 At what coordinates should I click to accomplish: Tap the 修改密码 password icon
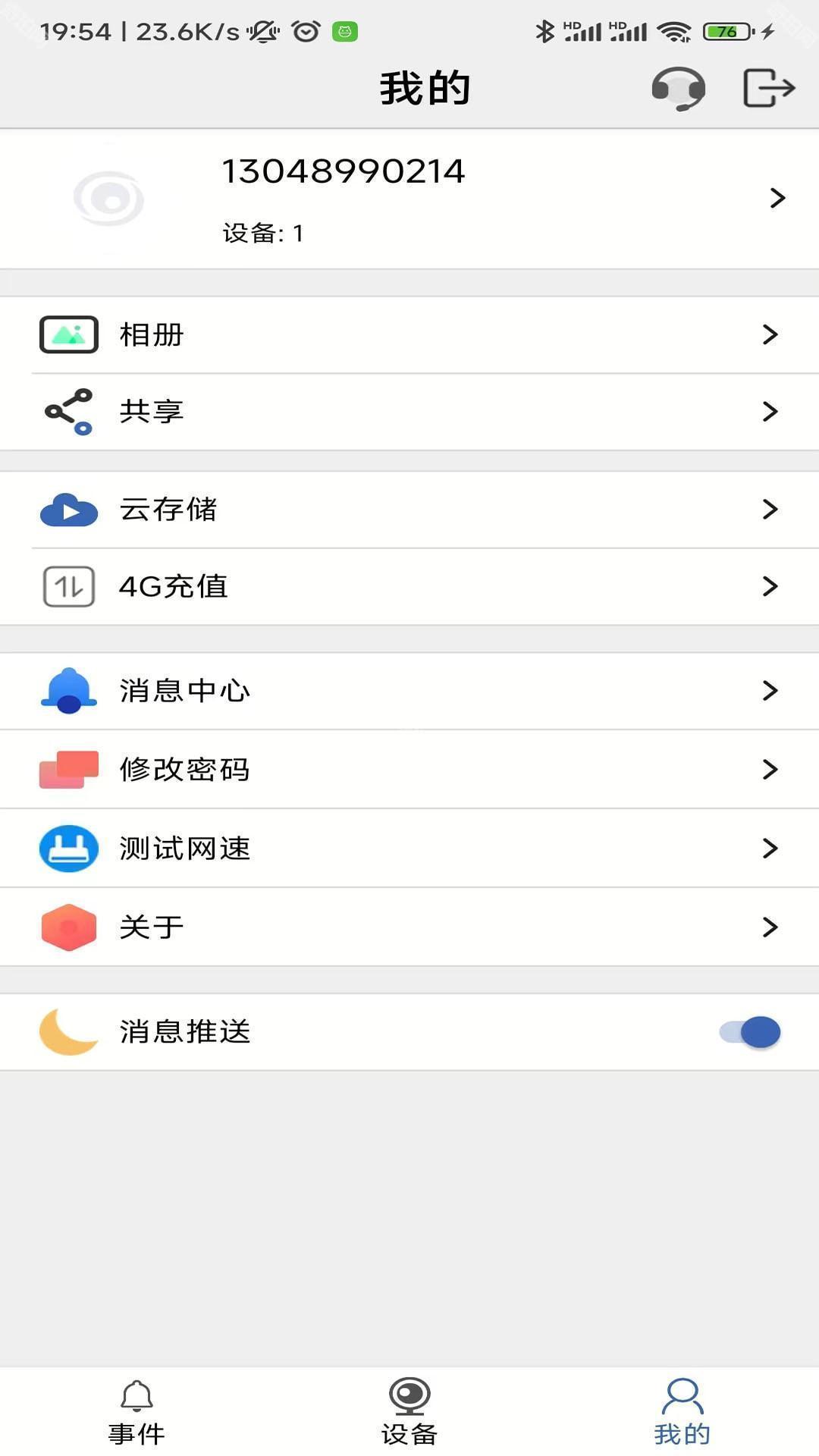(x=68, y=769)
